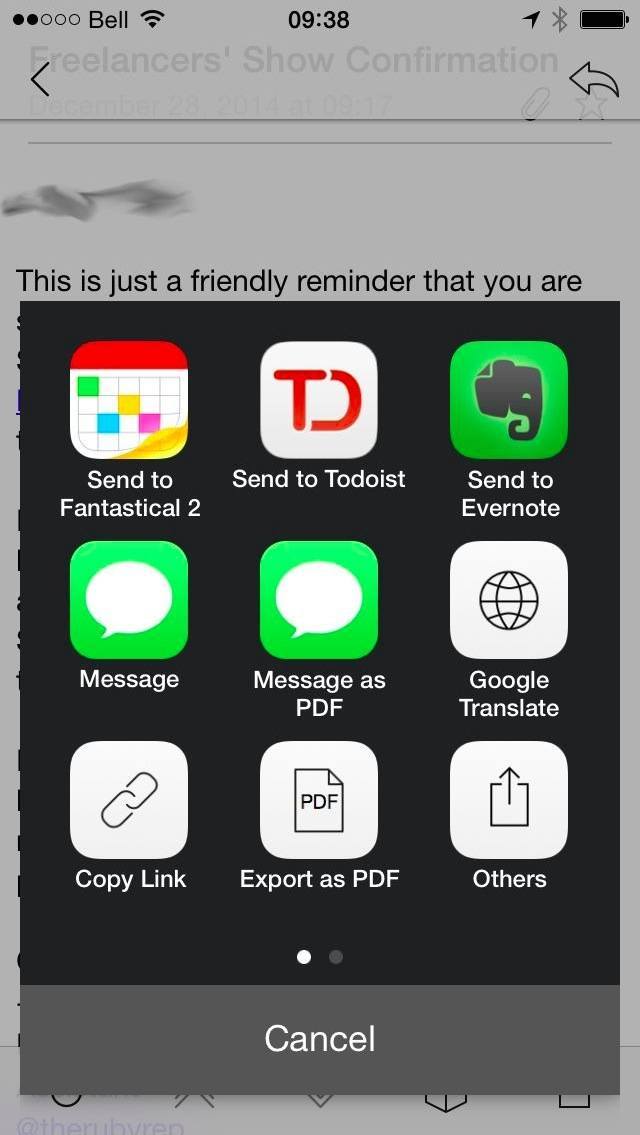Viewport: 640px width, 1135px height.
Task: Export as PDF
Action: pyautogui.click(x=319, y=800)
